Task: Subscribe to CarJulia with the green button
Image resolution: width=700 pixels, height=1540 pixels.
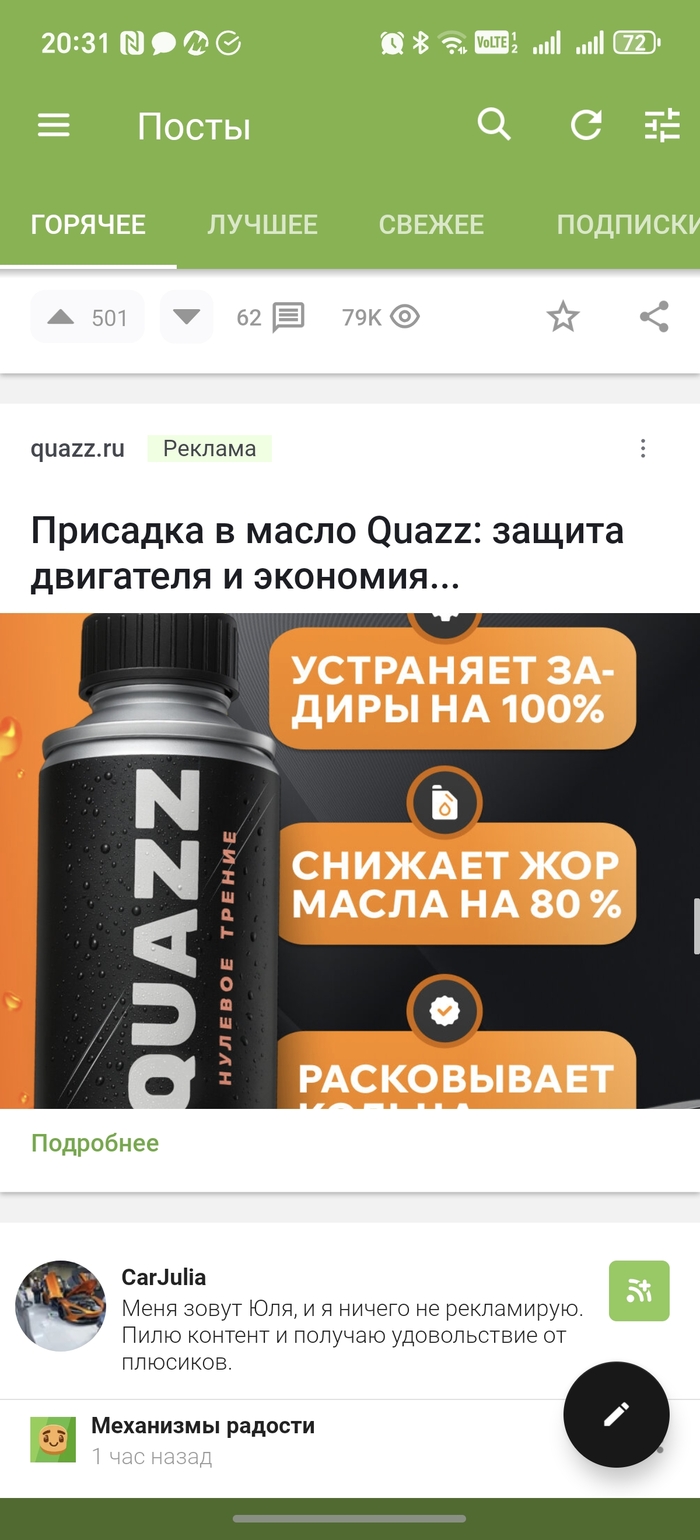Action: click(639, 1291)
